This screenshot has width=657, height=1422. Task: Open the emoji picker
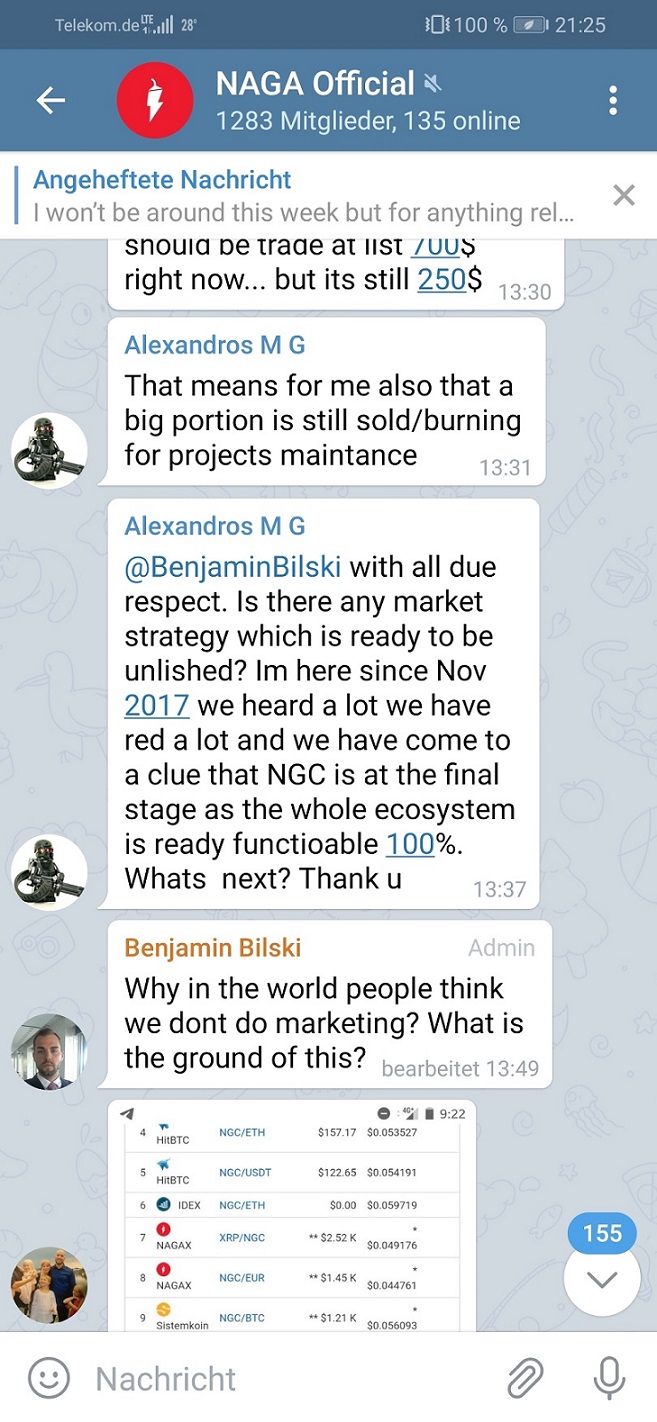pyautogui.click(x=49, y=1379)
